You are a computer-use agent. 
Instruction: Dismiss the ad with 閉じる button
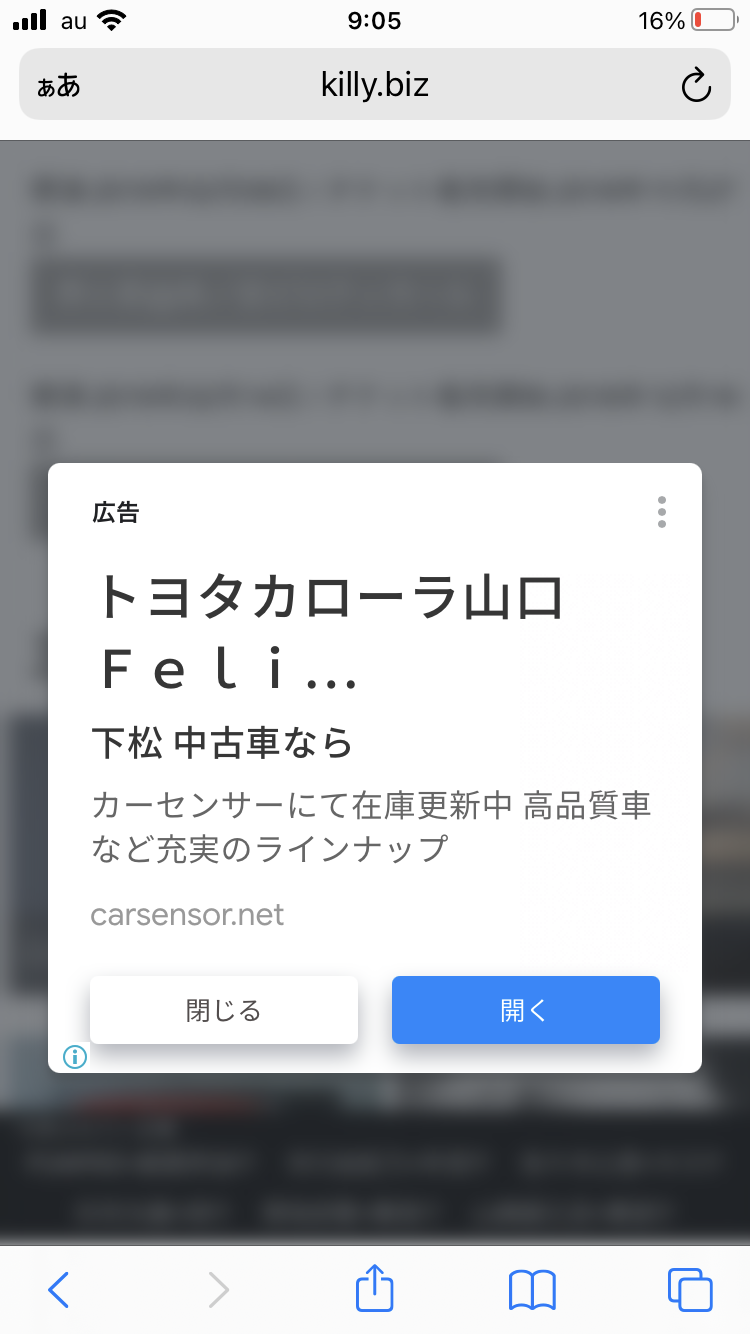click(x=224, y=1010)
